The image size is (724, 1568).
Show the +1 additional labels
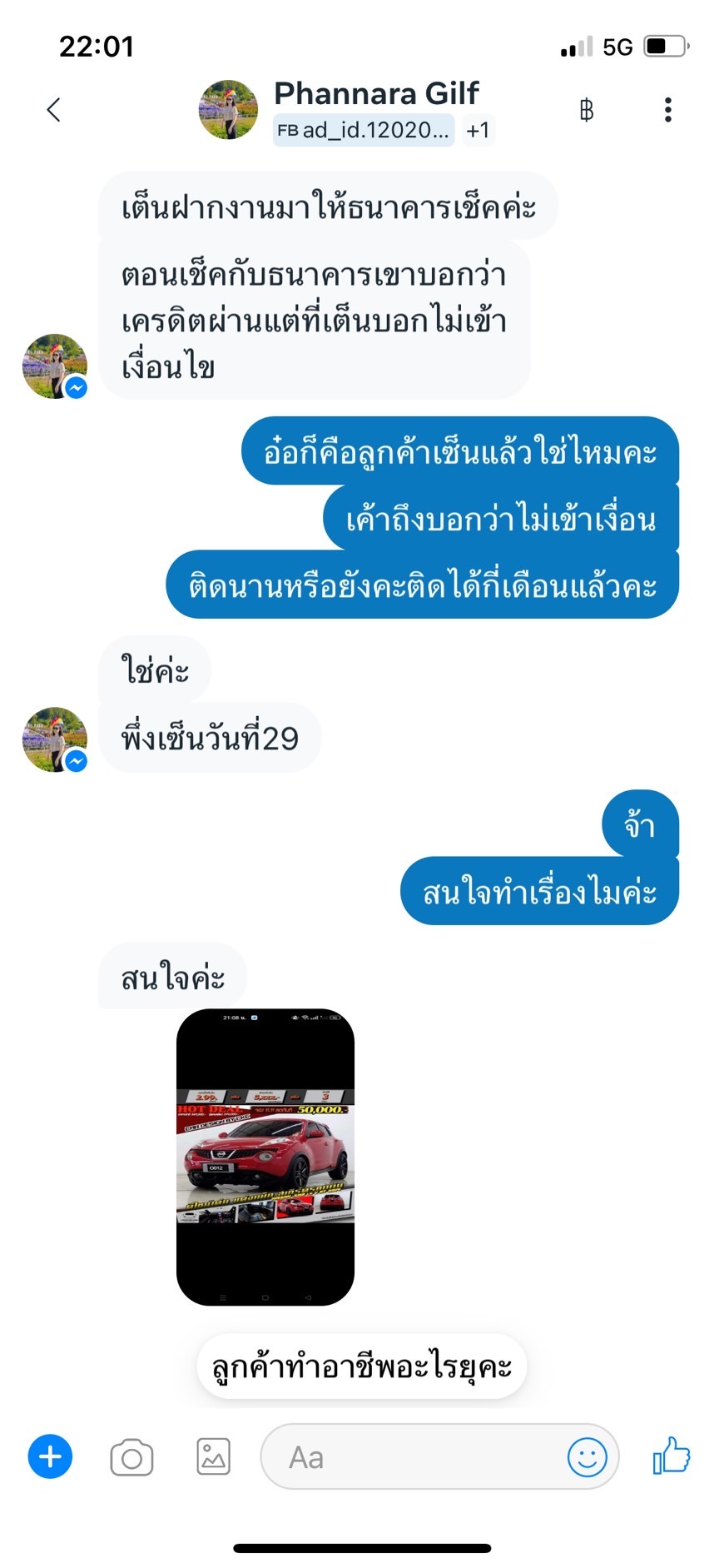[x=478, y=130]
